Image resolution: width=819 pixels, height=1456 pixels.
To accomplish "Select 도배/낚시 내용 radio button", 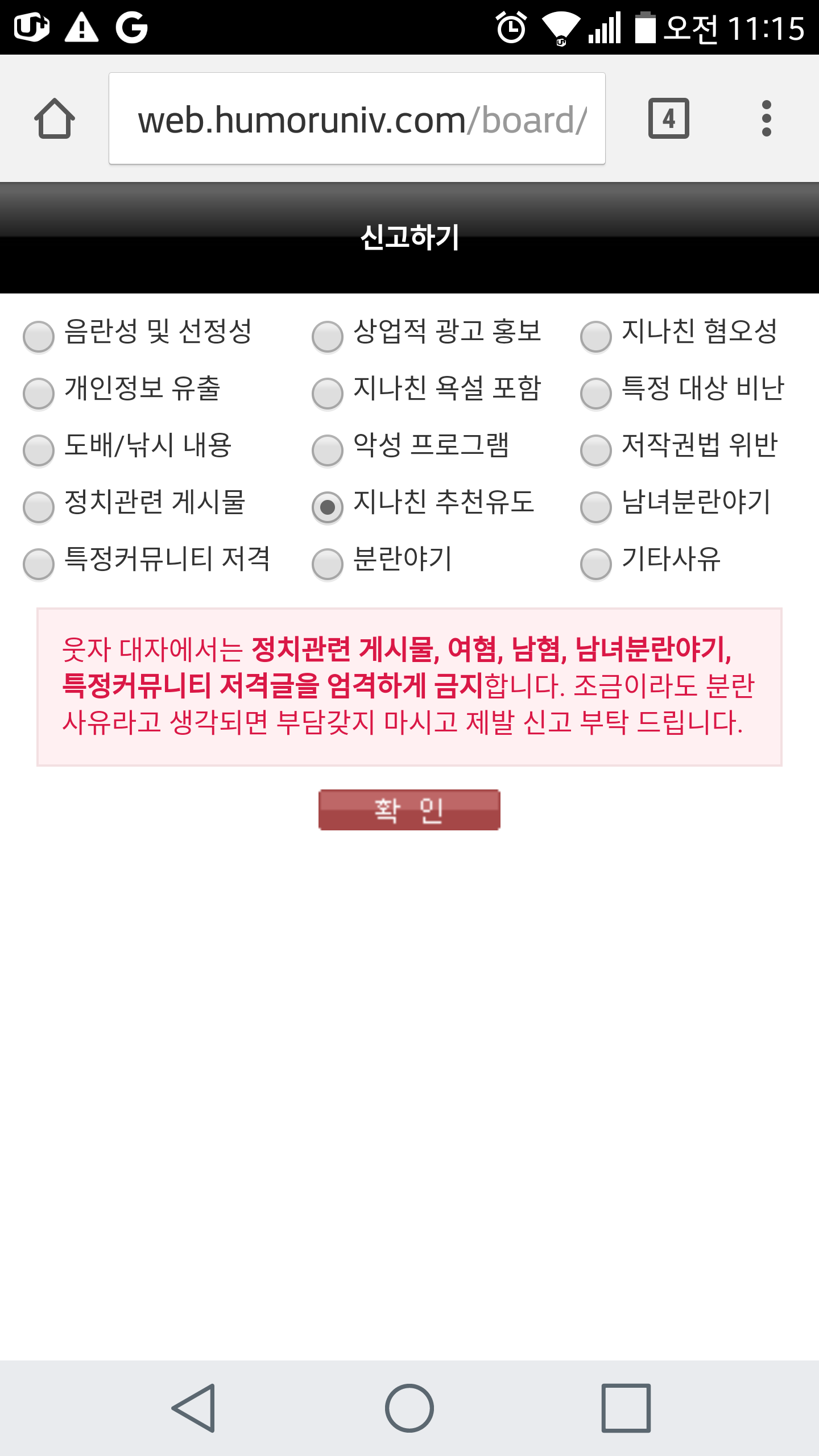I will pyautogui.click(x=39, y=450).
